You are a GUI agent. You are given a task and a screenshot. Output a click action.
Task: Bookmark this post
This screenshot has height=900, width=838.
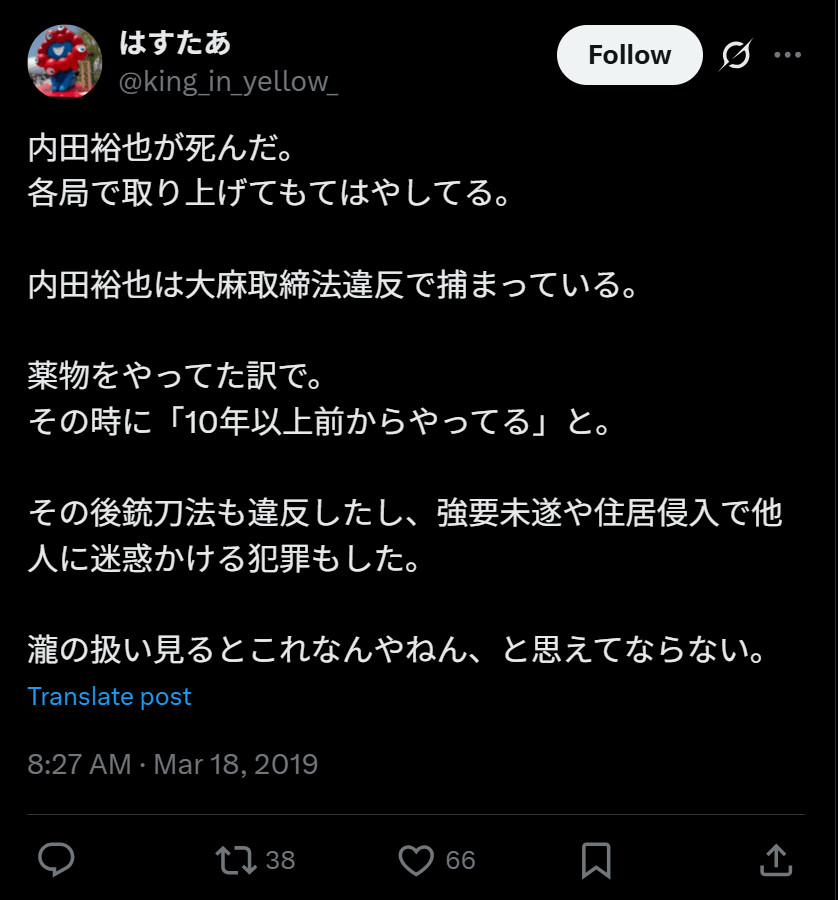(x=596, y=859)
